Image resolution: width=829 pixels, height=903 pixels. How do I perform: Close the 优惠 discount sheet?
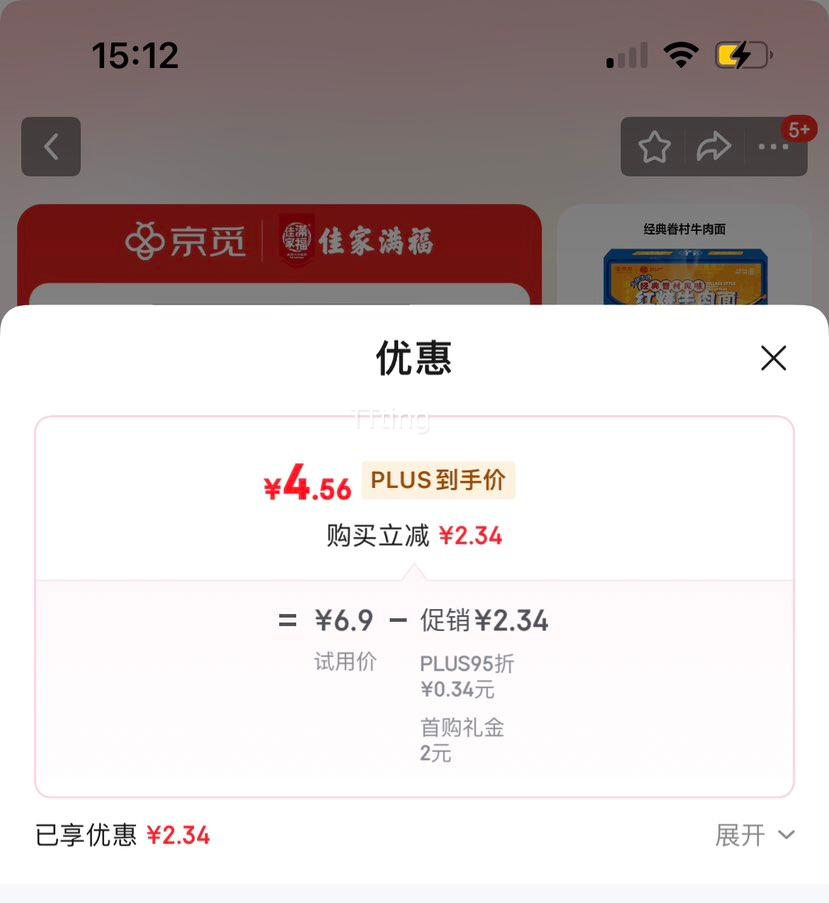[x=773, y=358]
